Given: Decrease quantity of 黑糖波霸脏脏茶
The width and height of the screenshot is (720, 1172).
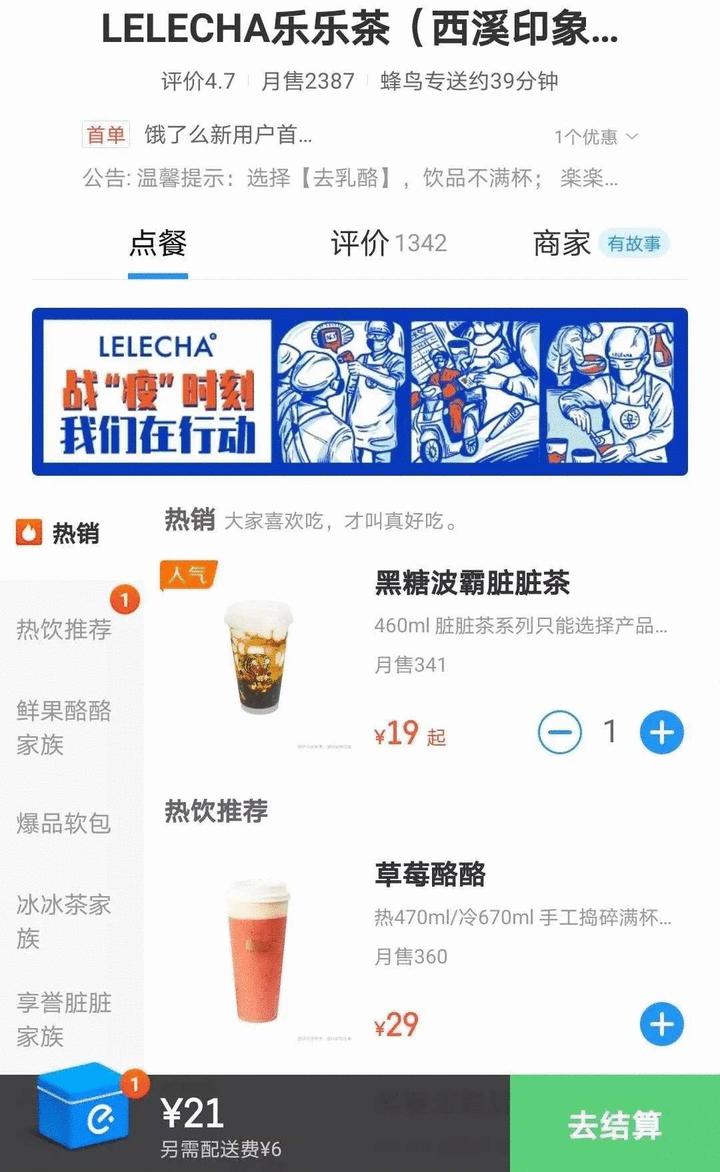Looking at the screenshot, I should tap(560, 732).
